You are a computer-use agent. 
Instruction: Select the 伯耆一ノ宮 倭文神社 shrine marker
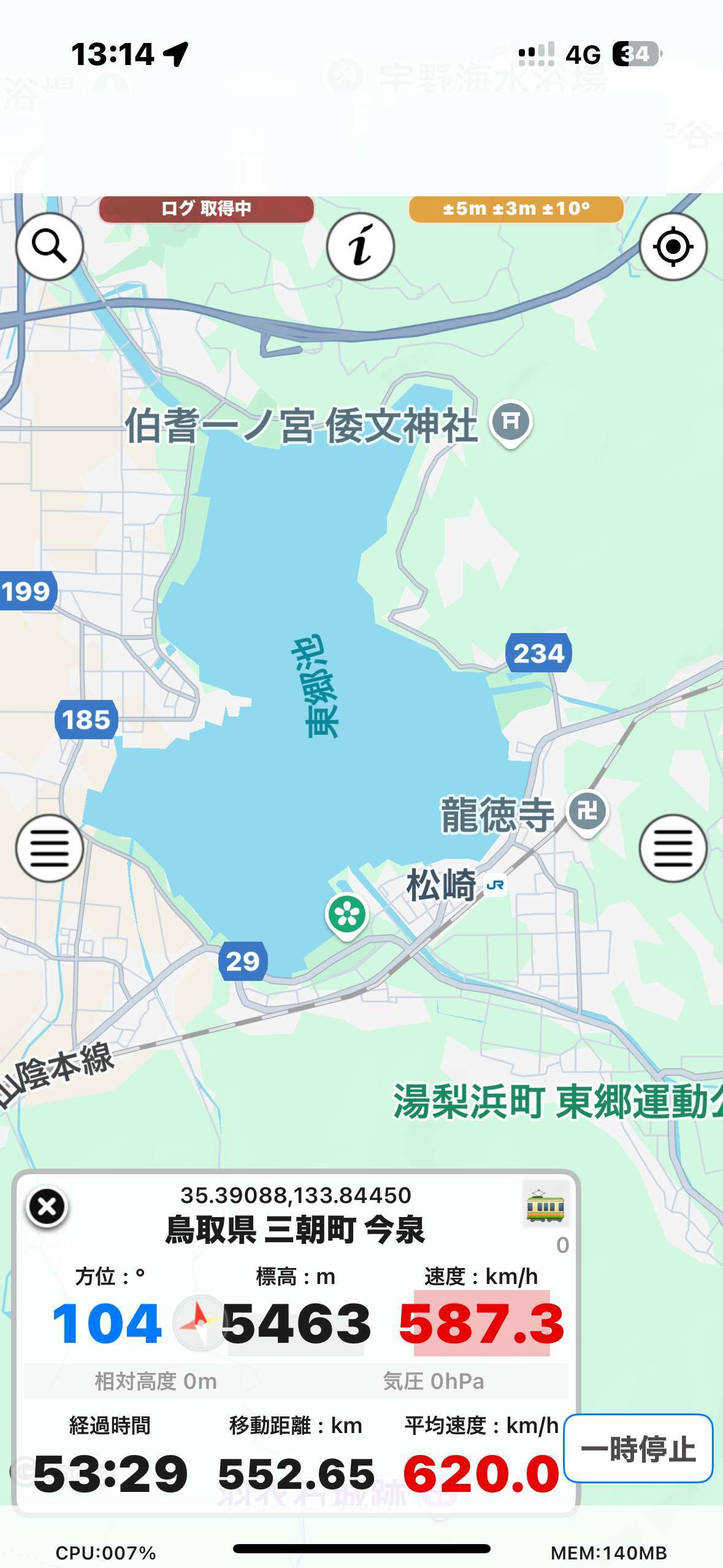point(511,422)
